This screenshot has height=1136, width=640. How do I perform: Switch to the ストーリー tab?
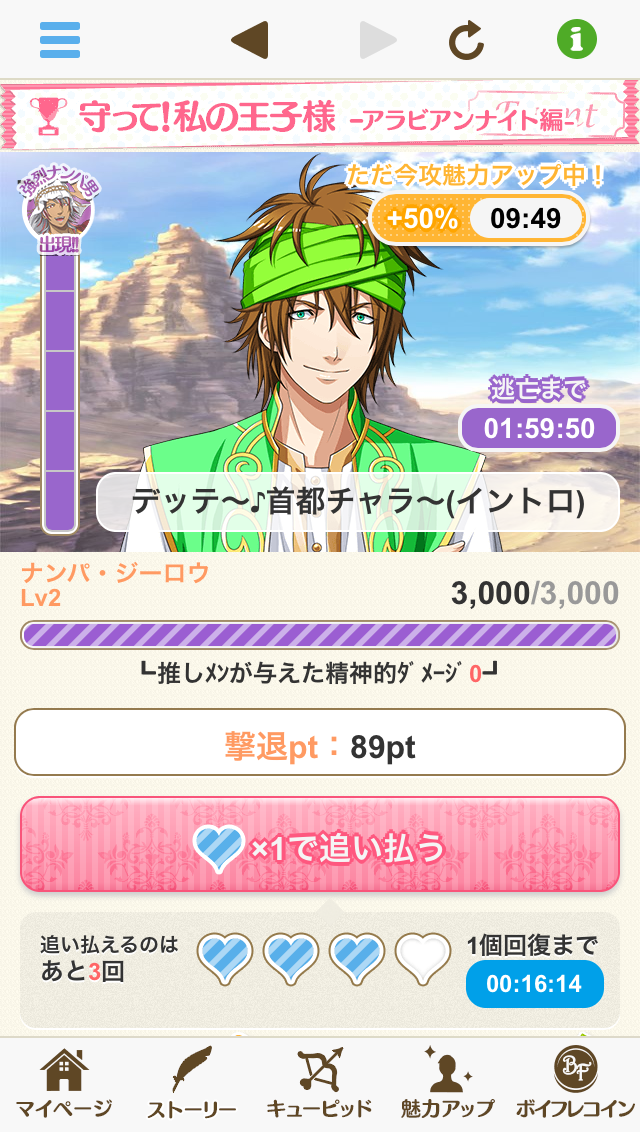[x=191, y=1086]
